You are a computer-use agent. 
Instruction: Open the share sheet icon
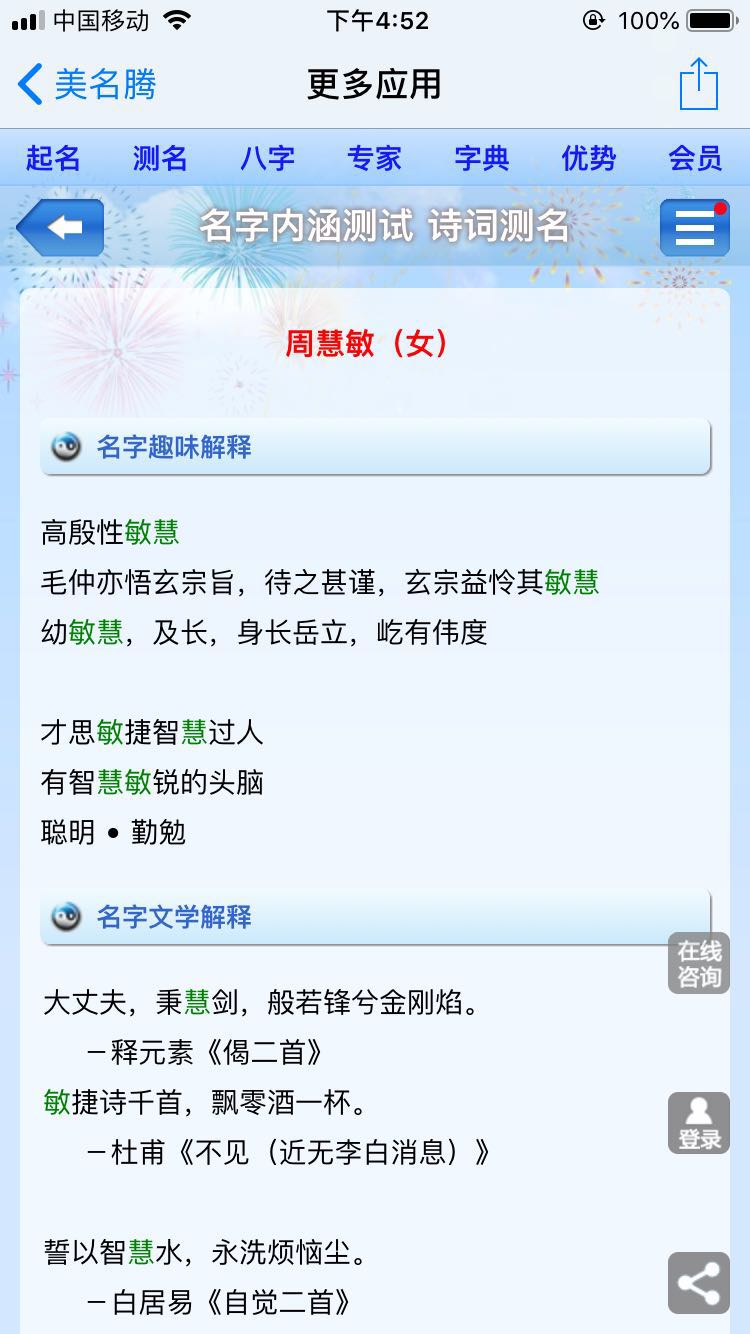pos(698,84)
